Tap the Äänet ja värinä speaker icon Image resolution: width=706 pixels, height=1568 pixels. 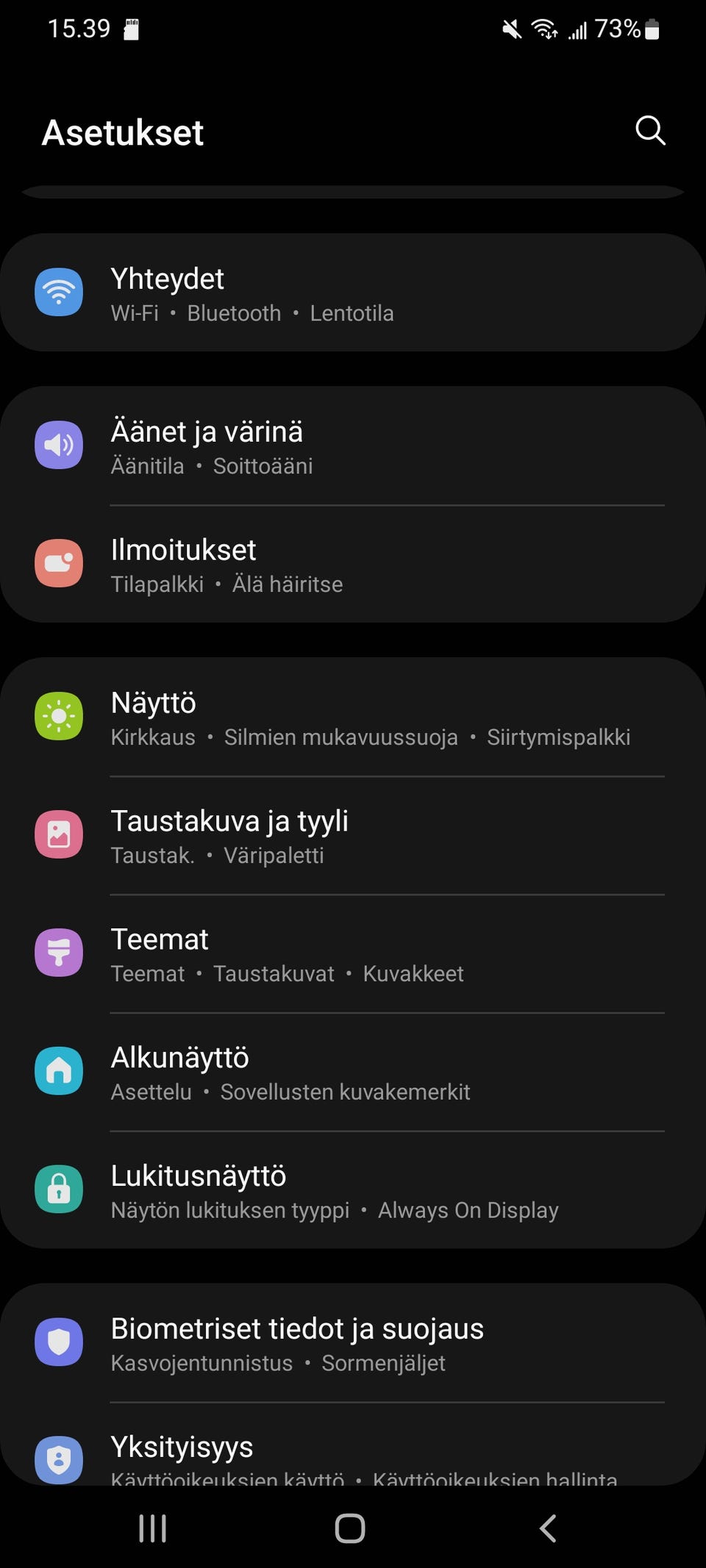(59, 444)
